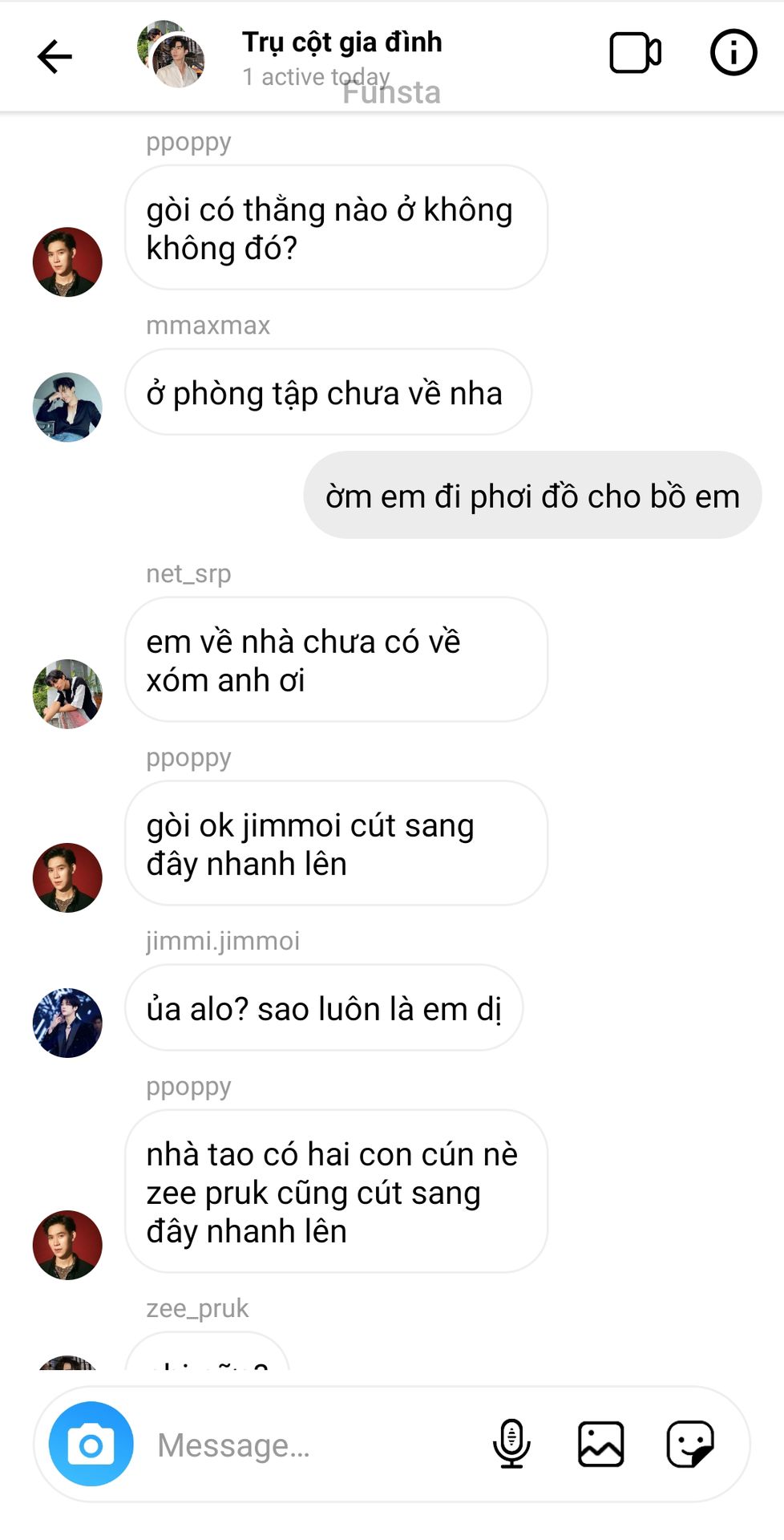View jimmi.jimmoi's profile picture
Viewport: 784px width, 1540px height.
click(67, 1023)
